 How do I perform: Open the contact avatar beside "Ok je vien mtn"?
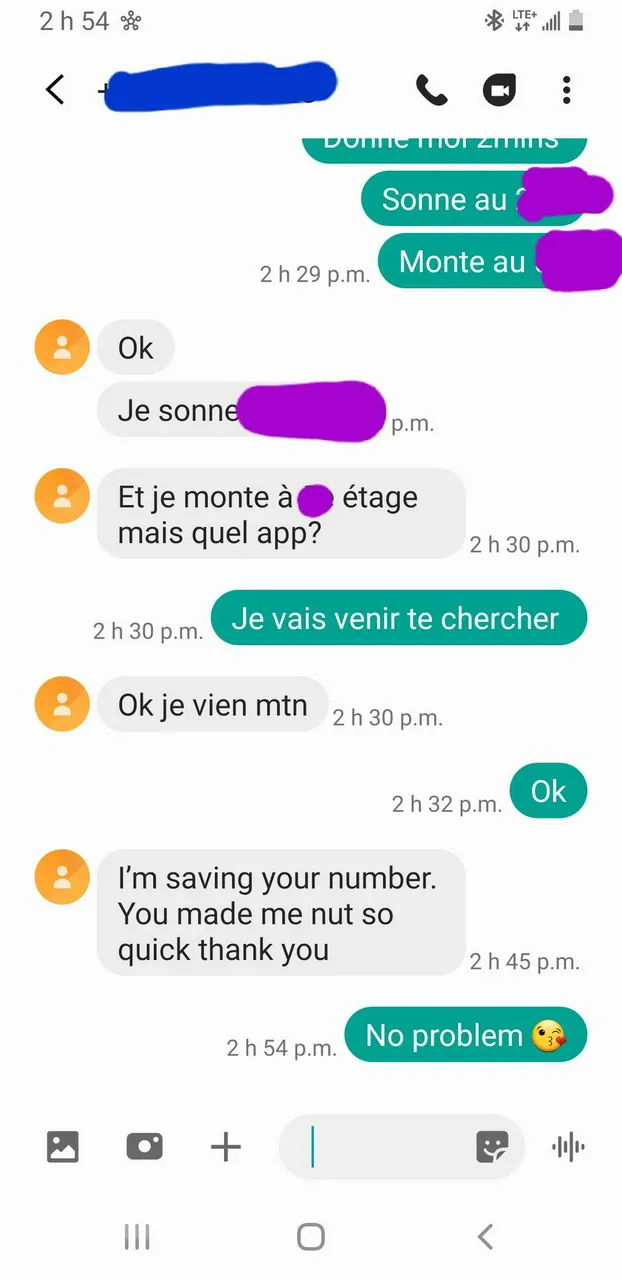[62, 704]
